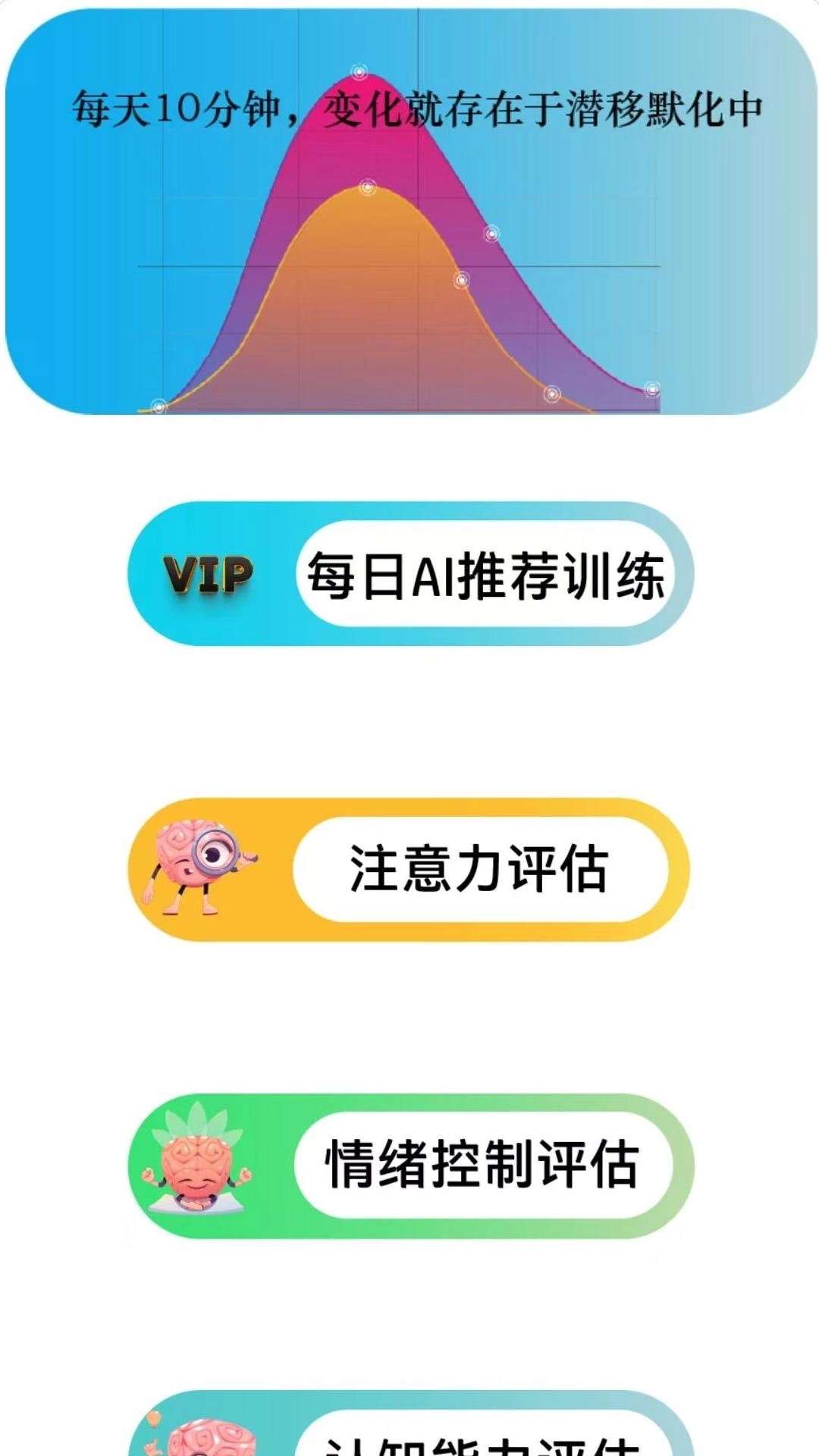Open 情绪控制评估 assessment
The image size is (819, 1456).
point(483,1165)
